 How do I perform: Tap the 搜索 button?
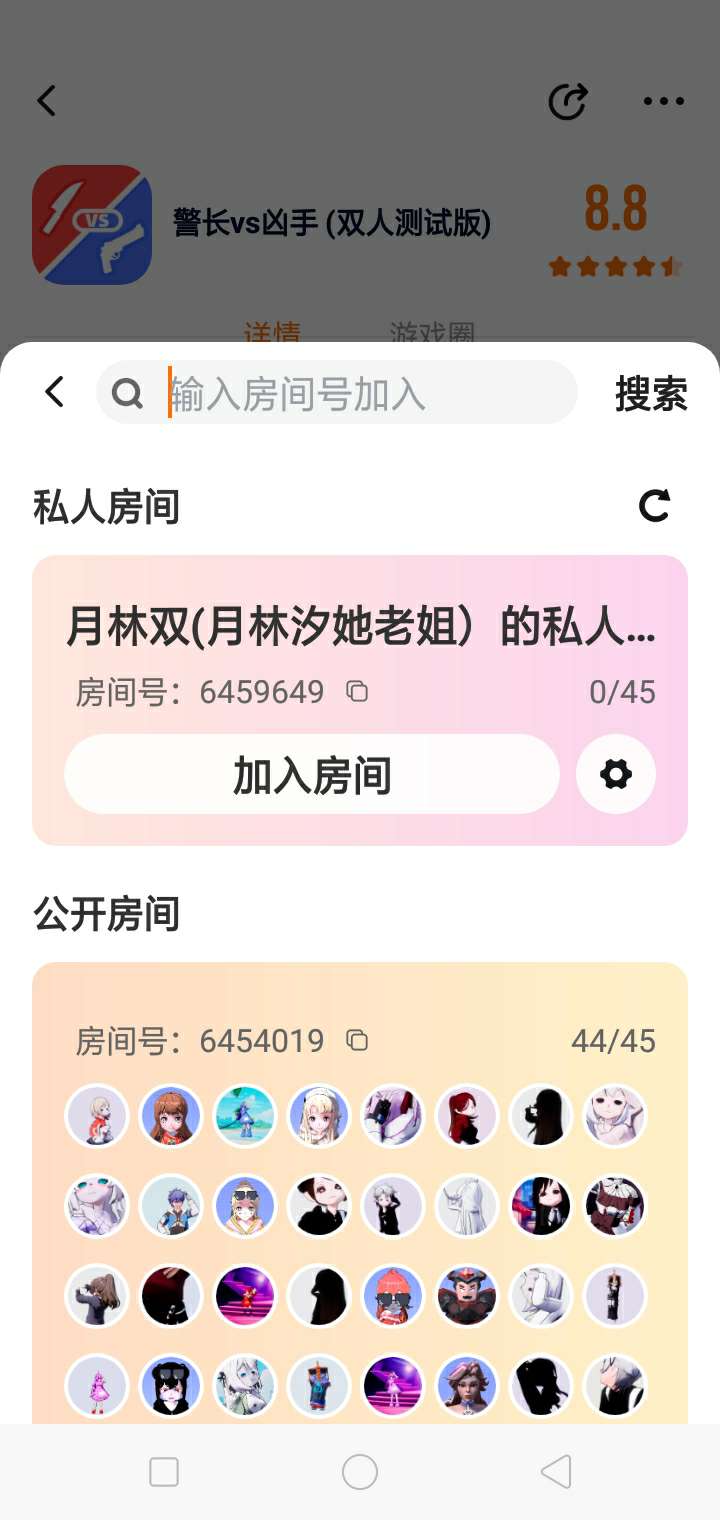coord(651,394)
